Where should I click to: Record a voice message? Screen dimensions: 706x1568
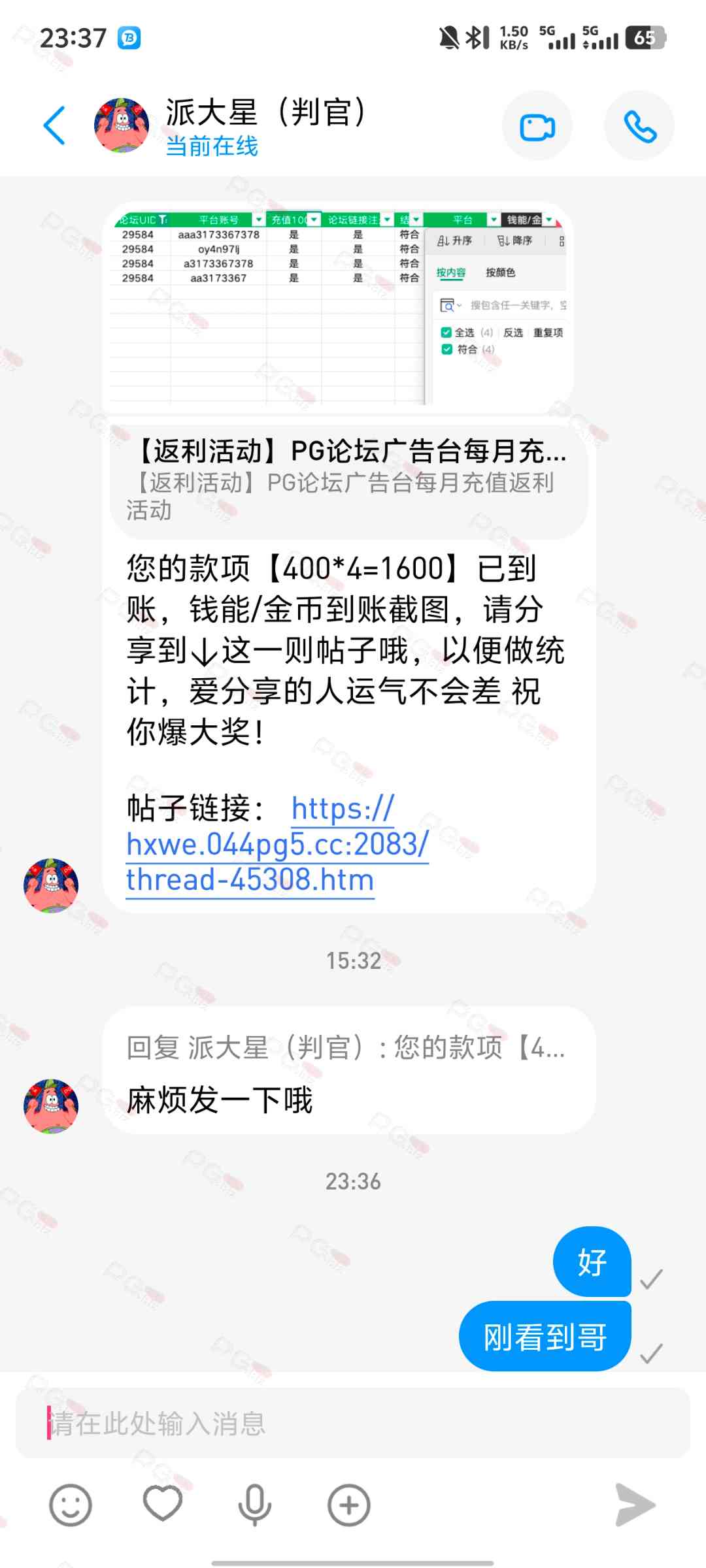coord(255,1505)
